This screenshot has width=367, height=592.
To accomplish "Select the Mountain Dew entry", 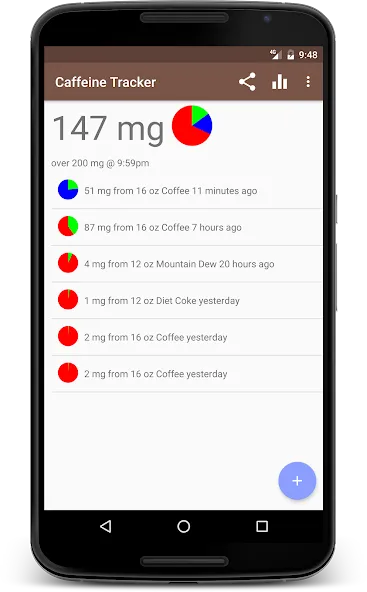I will 187,264.
